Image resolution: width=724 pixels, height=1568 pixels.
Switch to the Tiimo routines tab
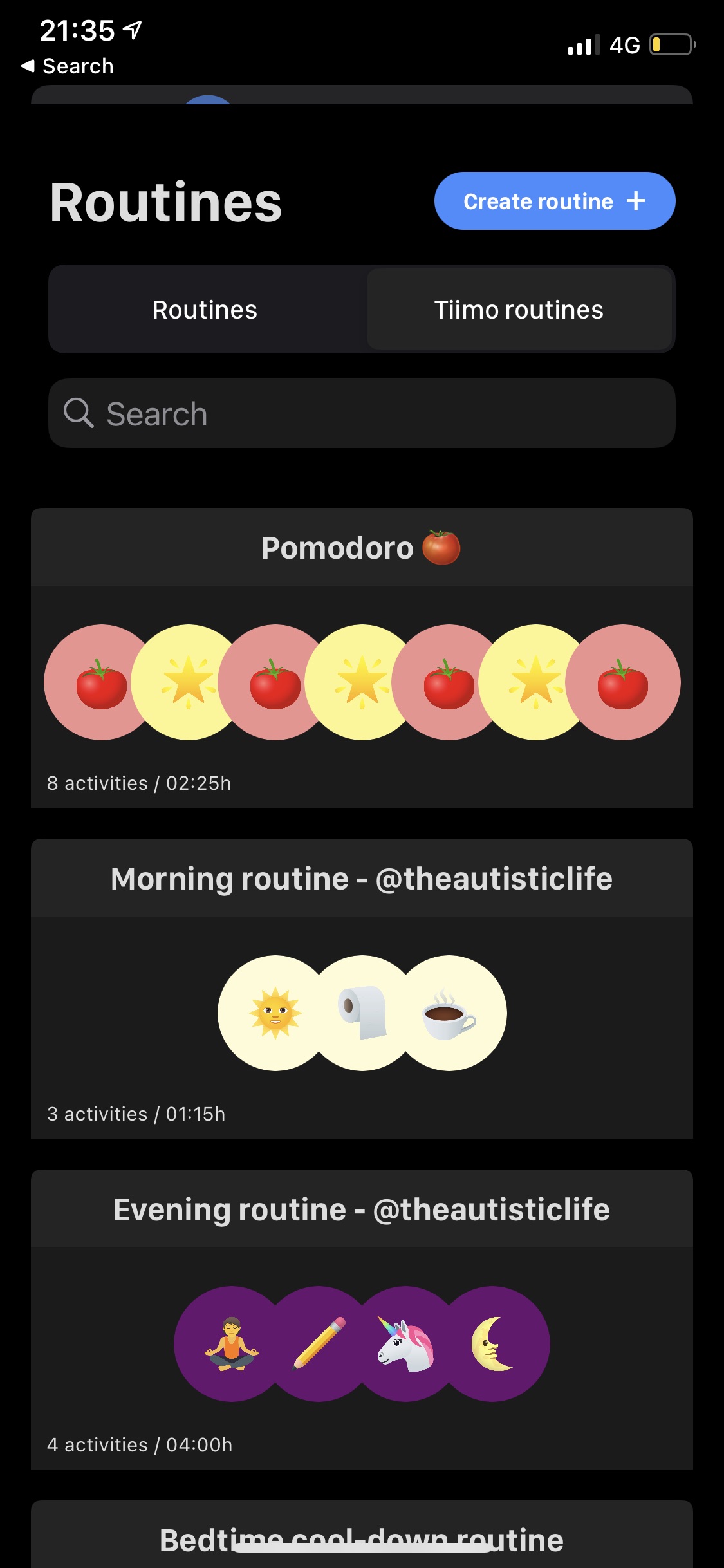(519, 310)
